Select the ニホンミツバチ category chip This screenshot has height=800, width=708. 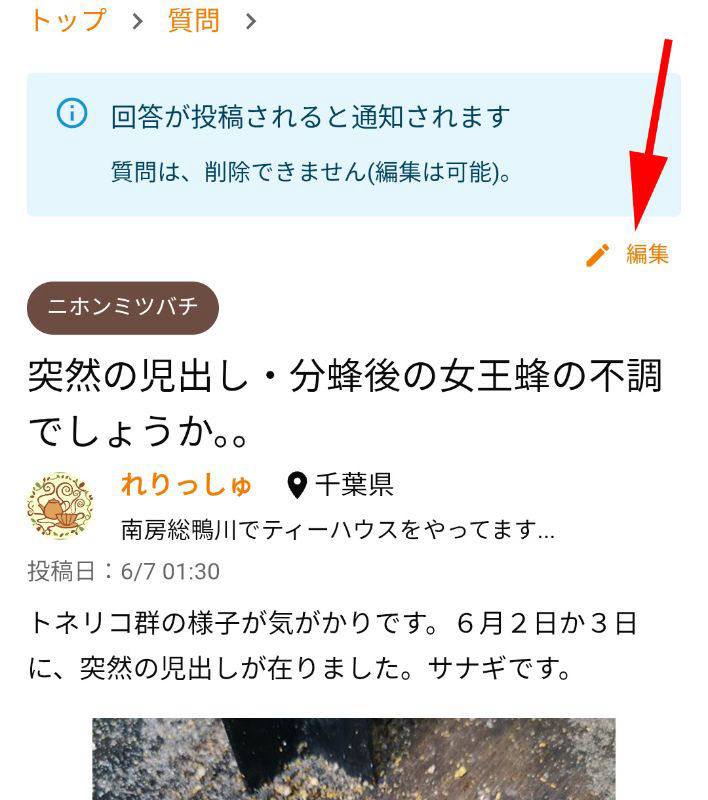click(123, 308)
